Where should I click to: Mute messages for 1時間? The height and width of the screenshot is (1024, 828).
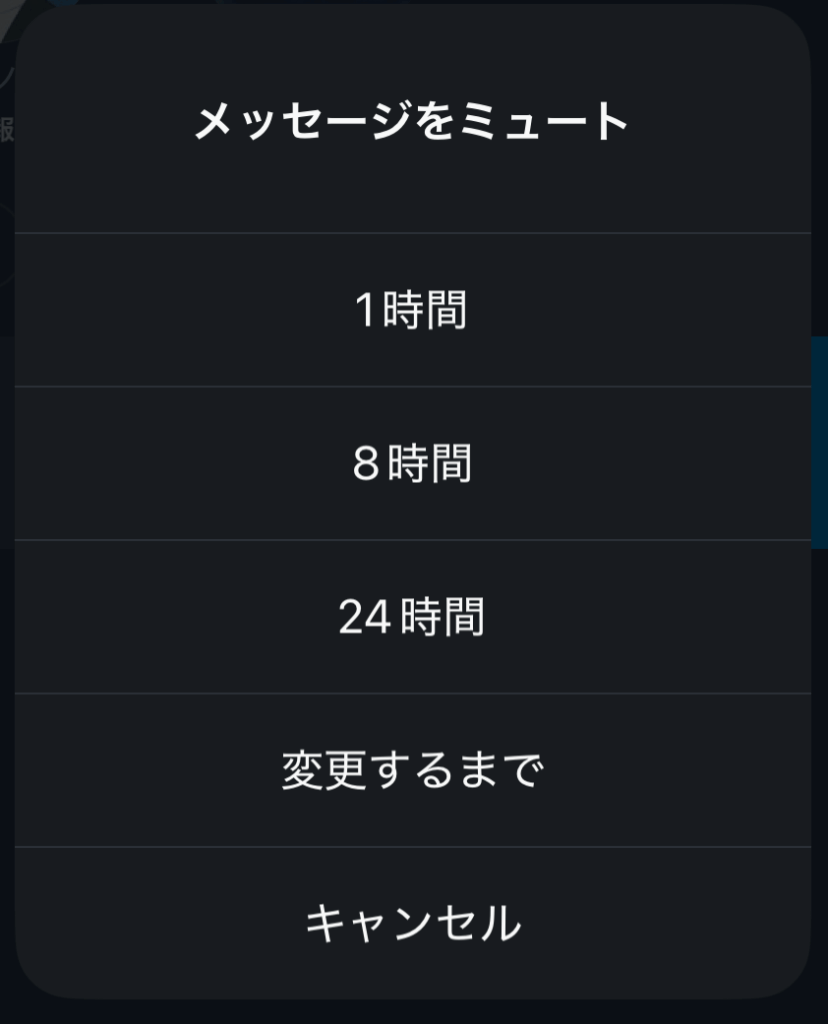412,311
